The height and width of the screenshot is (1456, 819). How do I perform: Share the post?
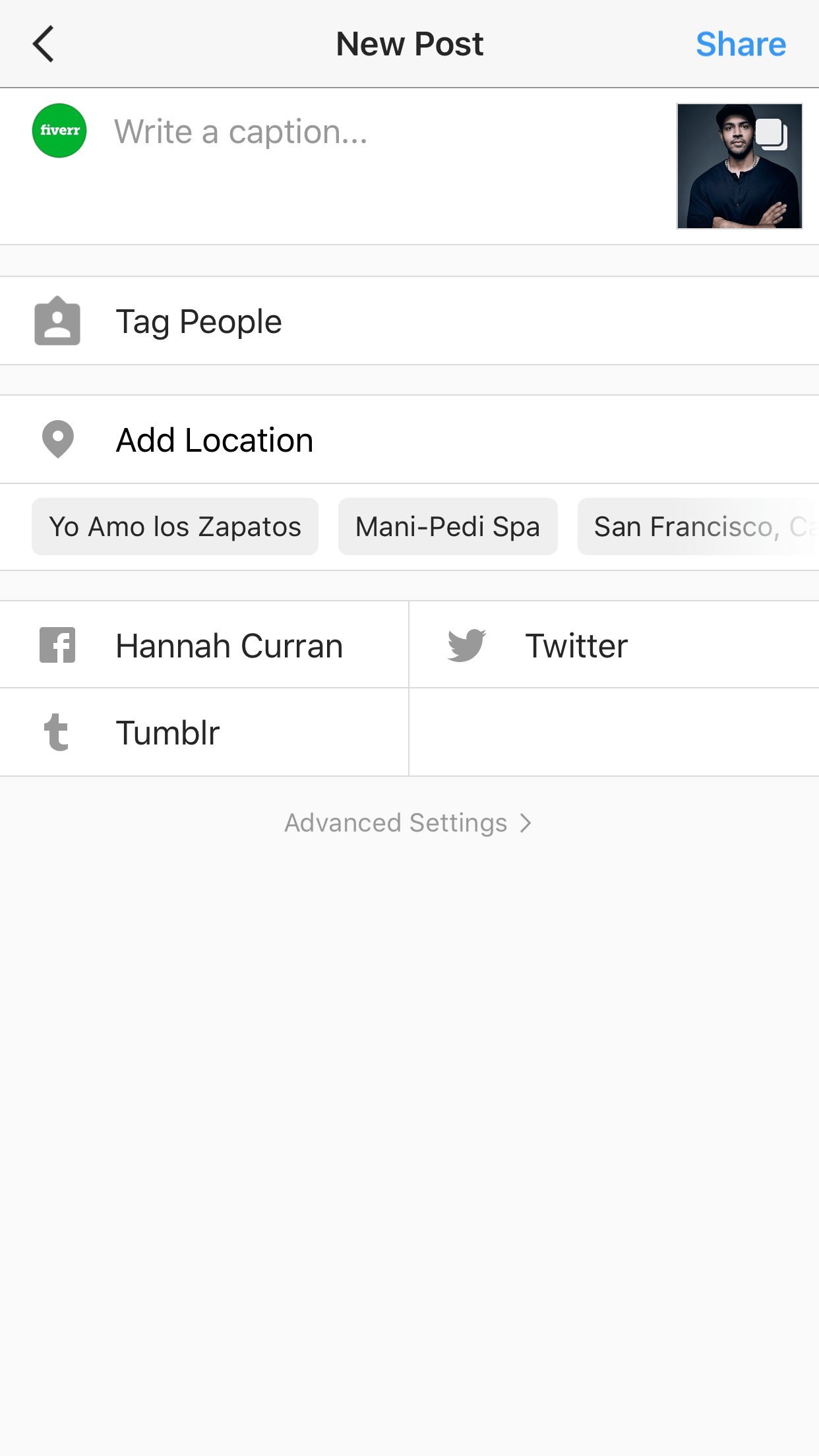pos(741,44)
